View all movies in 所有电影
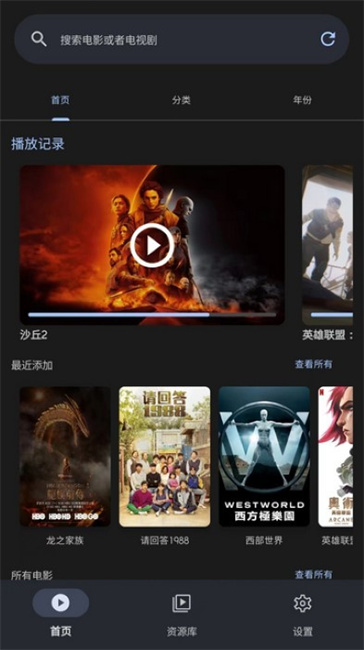364x650 pixels. (x=313, y=575)
